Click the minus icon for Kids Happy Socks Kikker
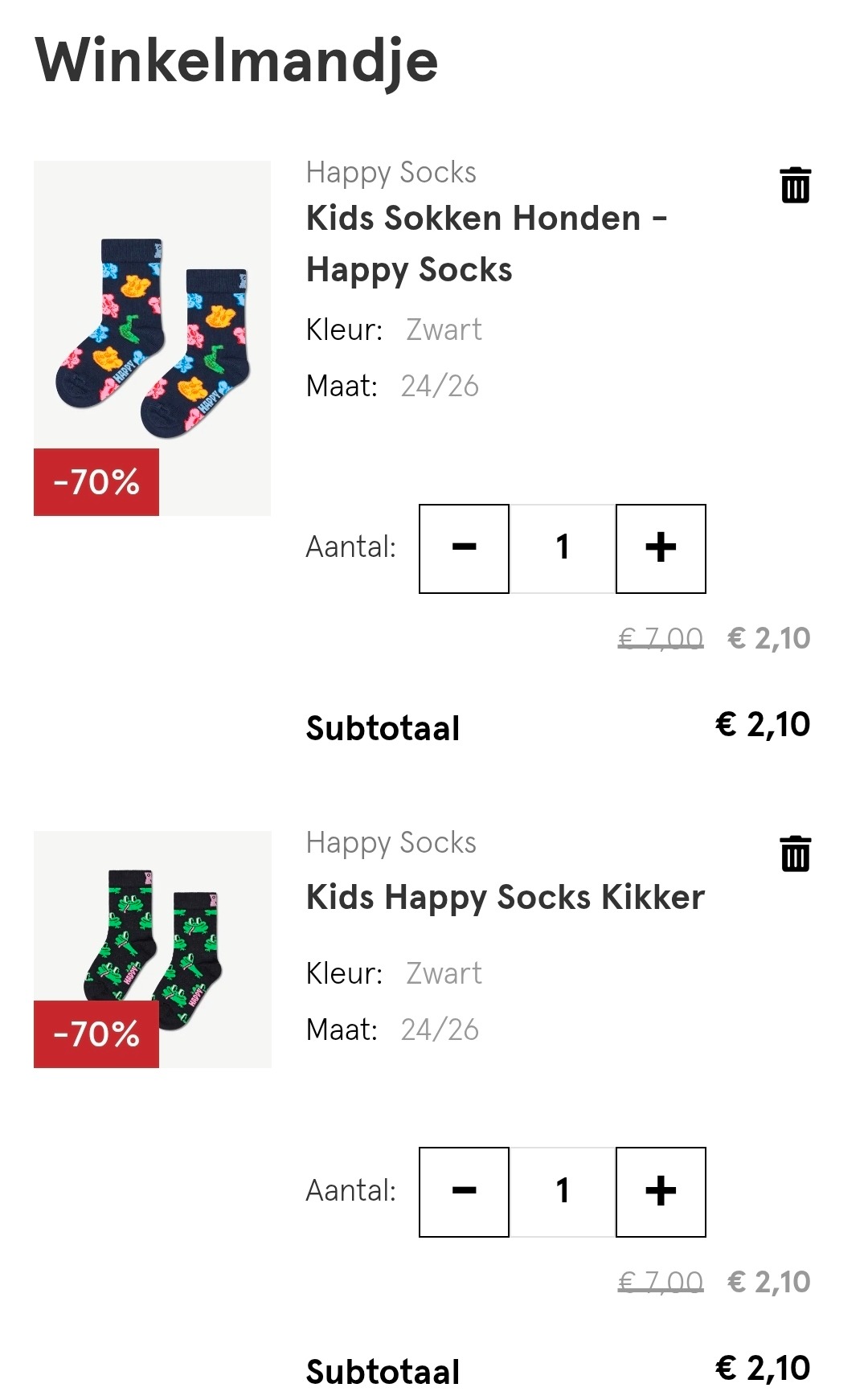Screen dimensions: 868x1400 pyautogui.click(x=464, y=1192)
